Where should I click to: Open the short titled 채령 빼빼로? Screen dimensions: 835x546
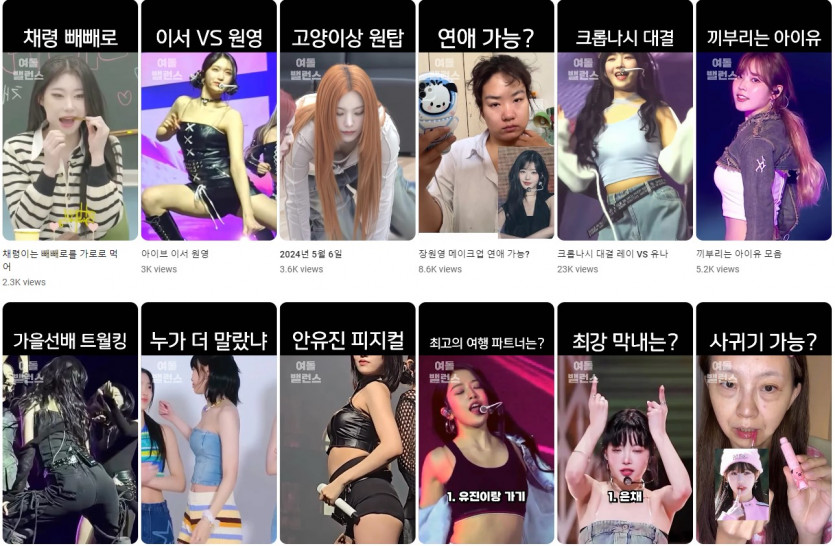(x=70, y=130)
